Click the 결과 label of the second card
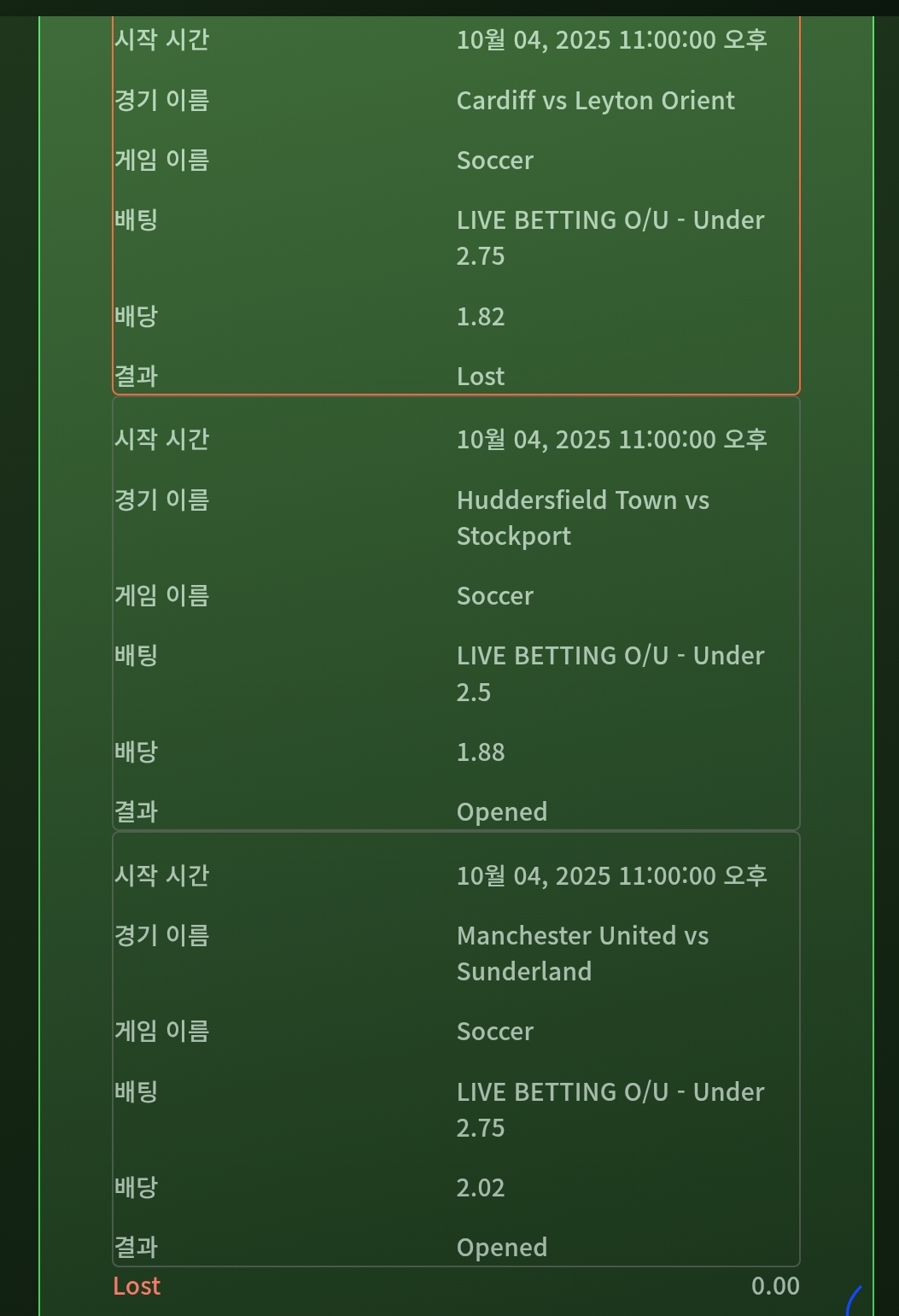Screen dimensions: 899x1316 (137, 812)
